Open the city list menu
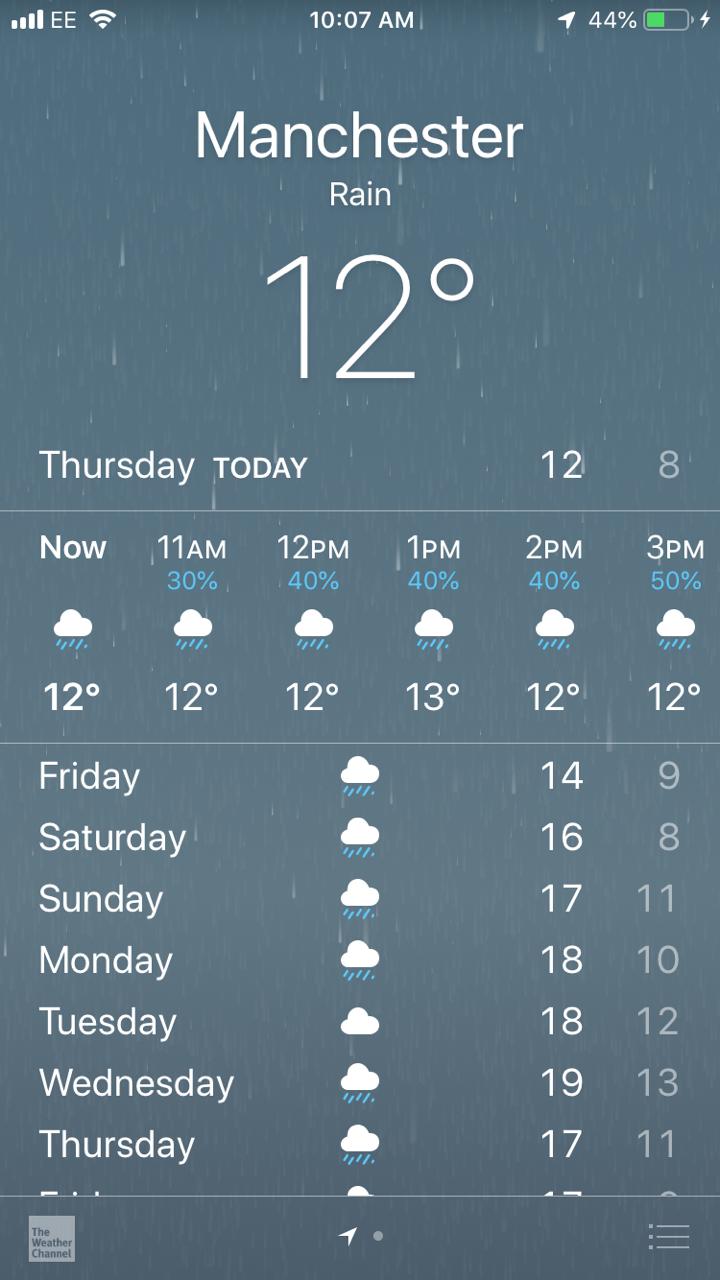The image size is (720, 1280). click(668, 1237)
